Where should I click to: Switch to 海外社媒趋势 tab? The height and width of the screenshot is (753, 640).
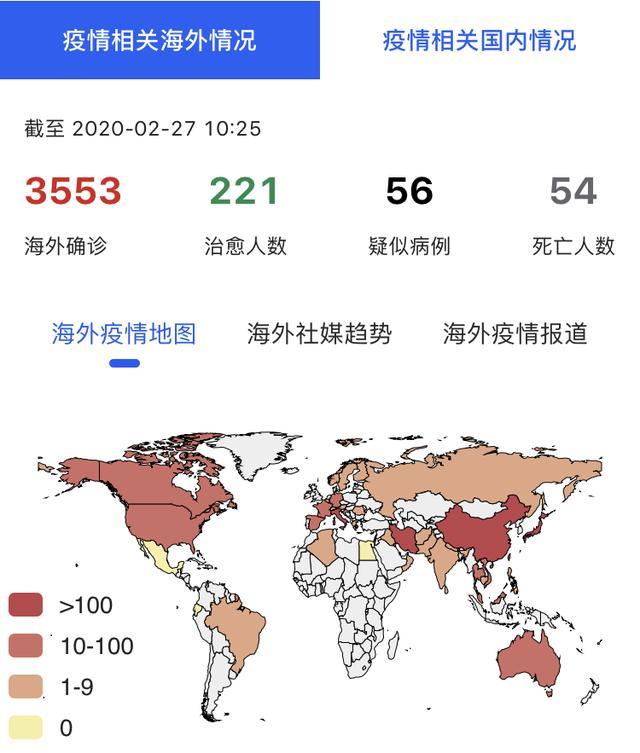[319, 334]
